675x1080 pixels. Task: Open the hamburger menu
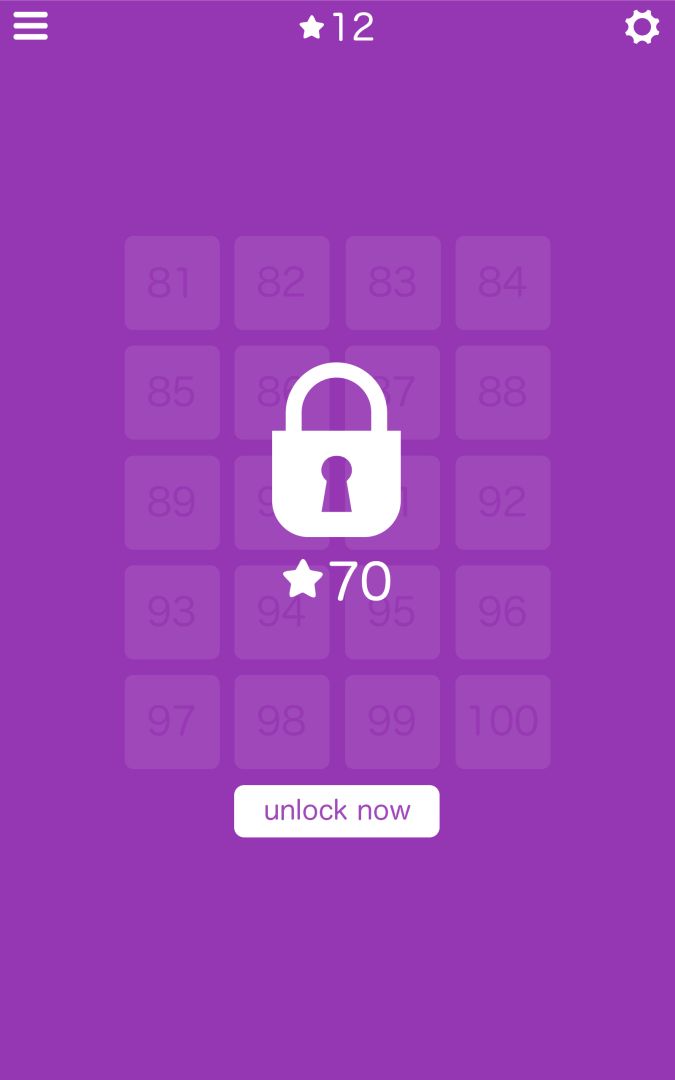[x=30, y=26]
